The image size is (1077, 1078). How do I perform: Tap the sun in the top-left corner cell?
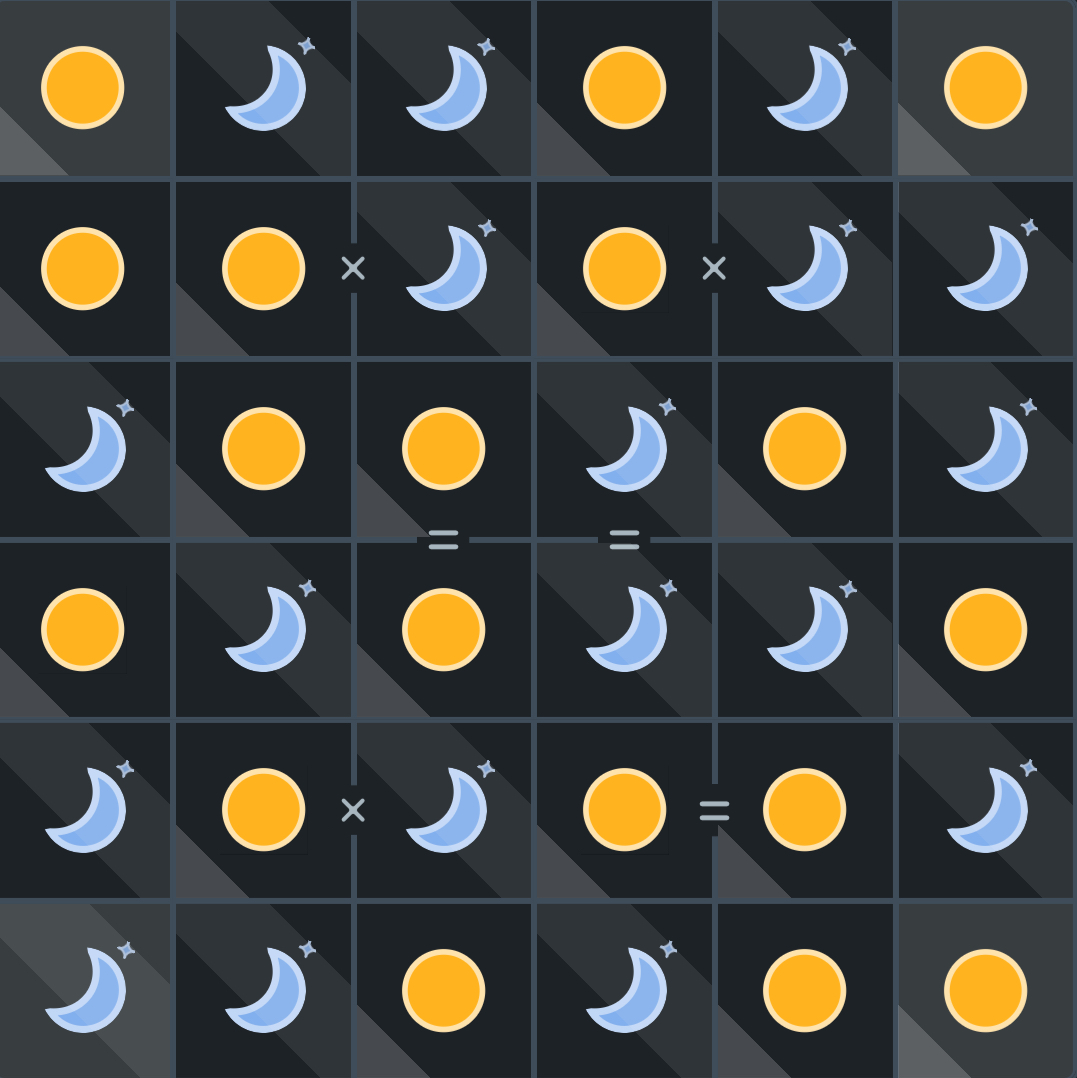83,88
